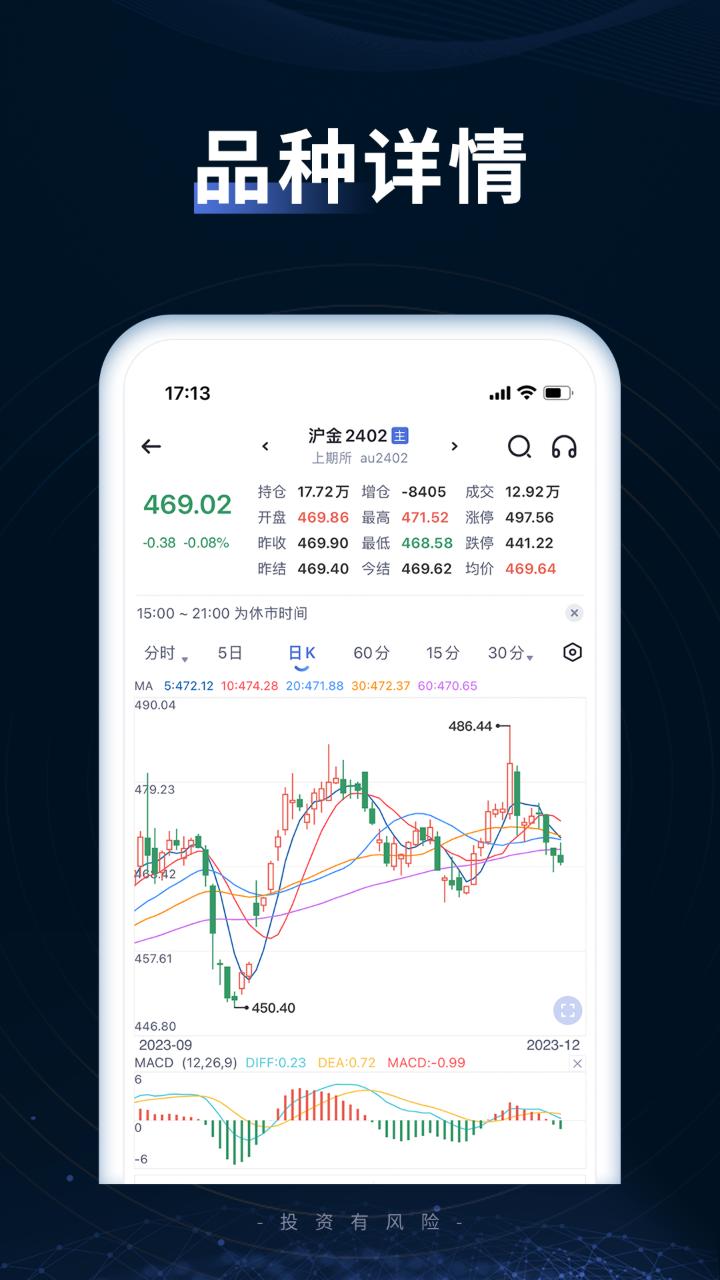Open the chart settings gear icon
Image resolution: width=720 pixels, height=1280 pixels.
point(573,653)
